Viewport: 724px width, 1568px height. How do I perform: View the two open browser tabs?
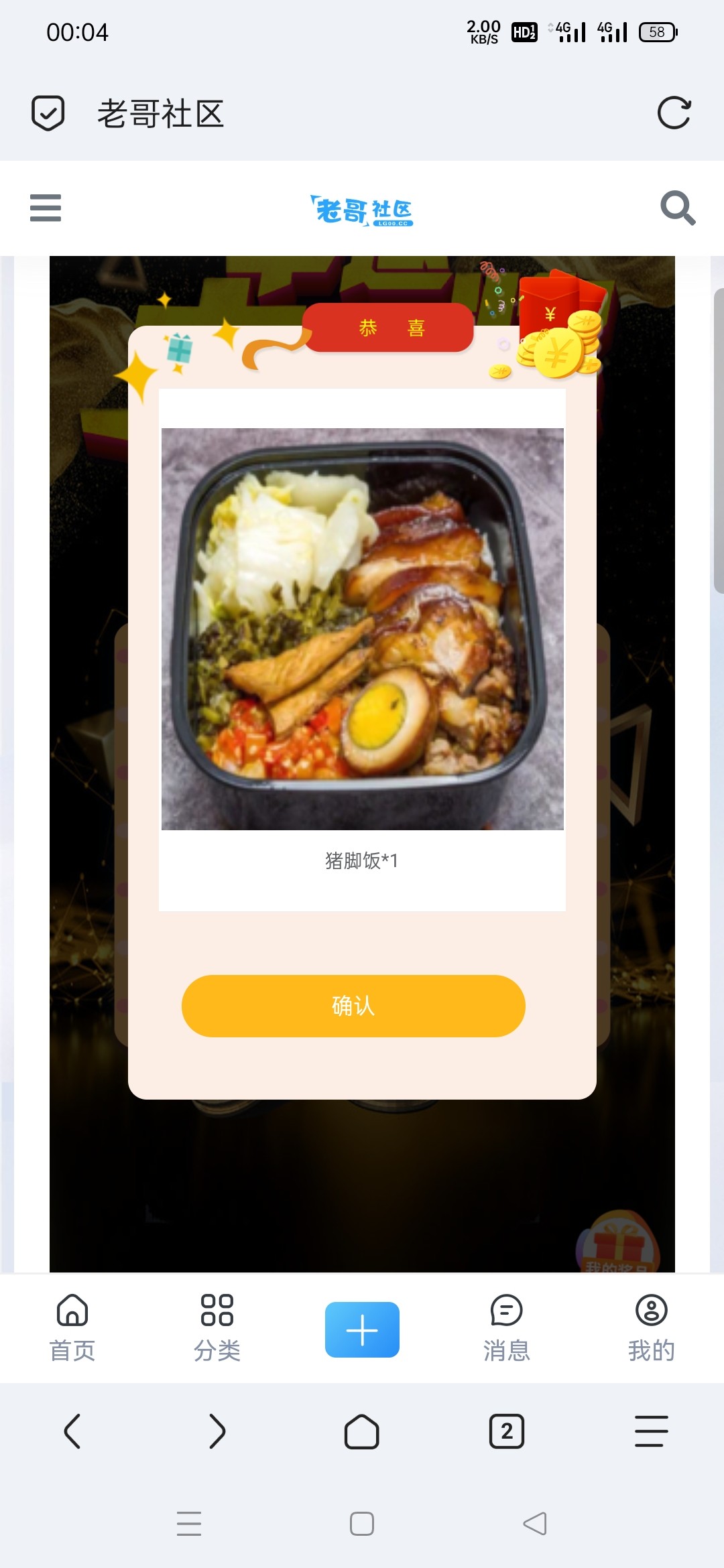tap(507, 1431)
